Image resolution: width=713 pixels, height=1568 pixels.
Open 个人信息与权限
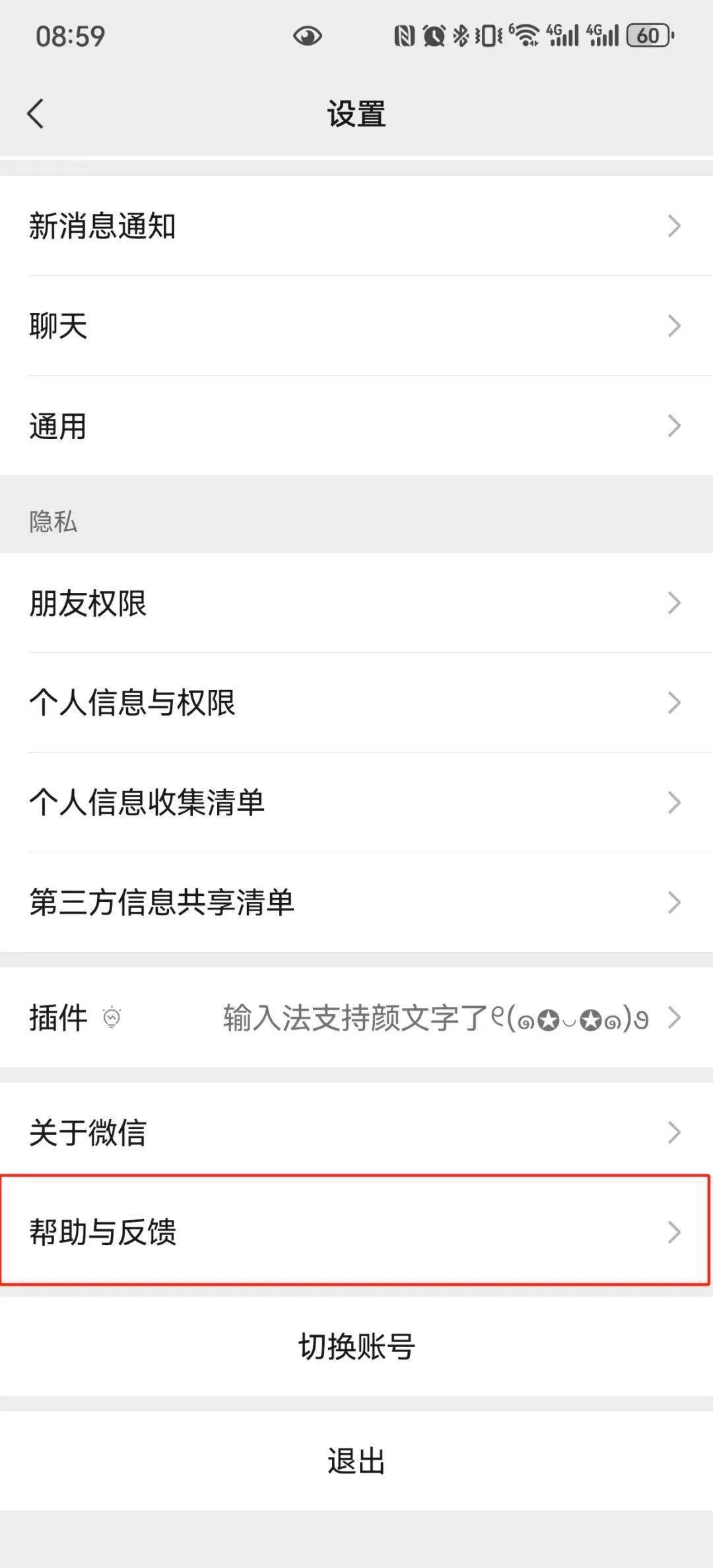point(356,702)
